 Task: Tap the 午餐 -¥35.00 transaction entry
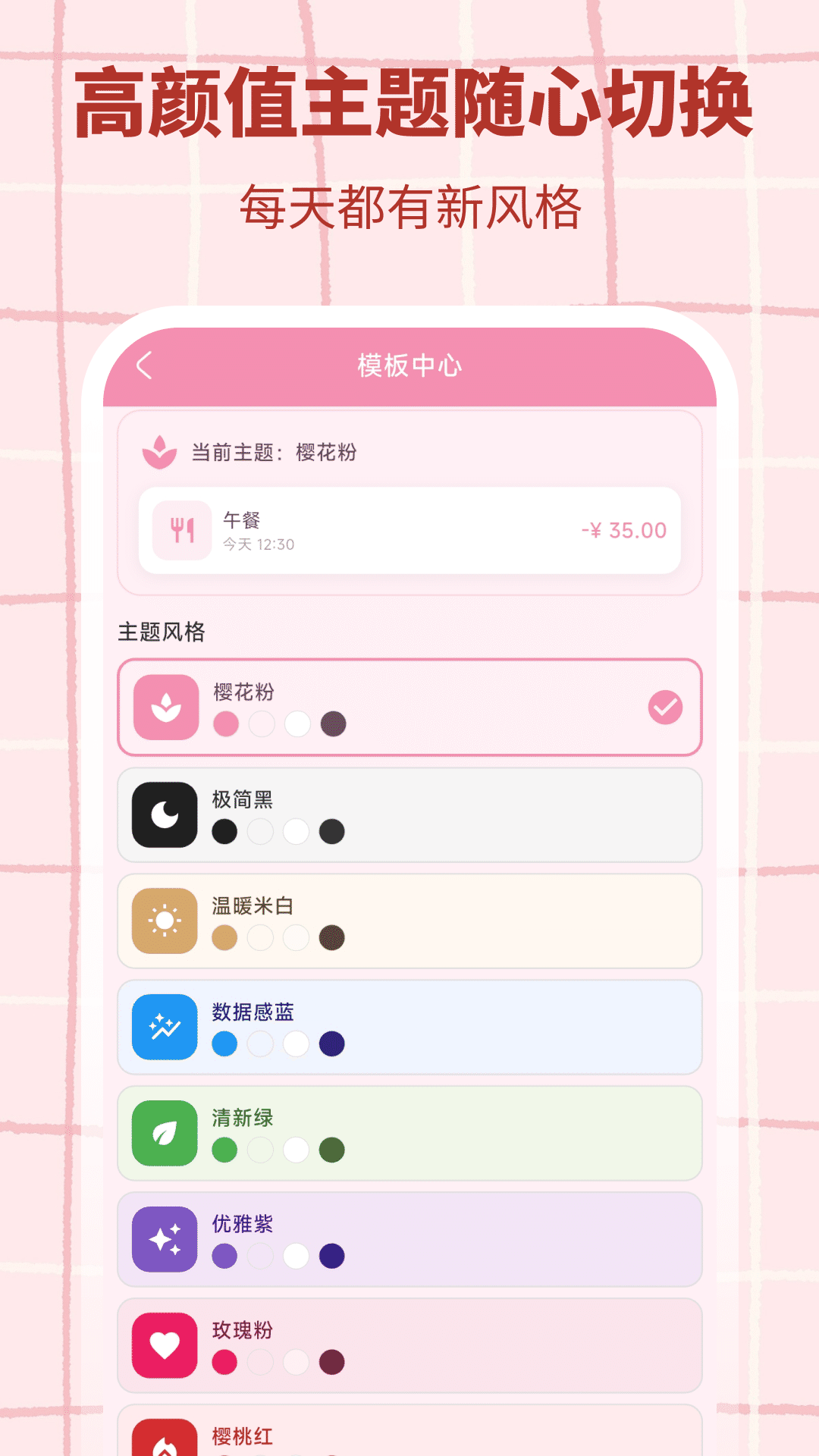(x=409, y=531)
